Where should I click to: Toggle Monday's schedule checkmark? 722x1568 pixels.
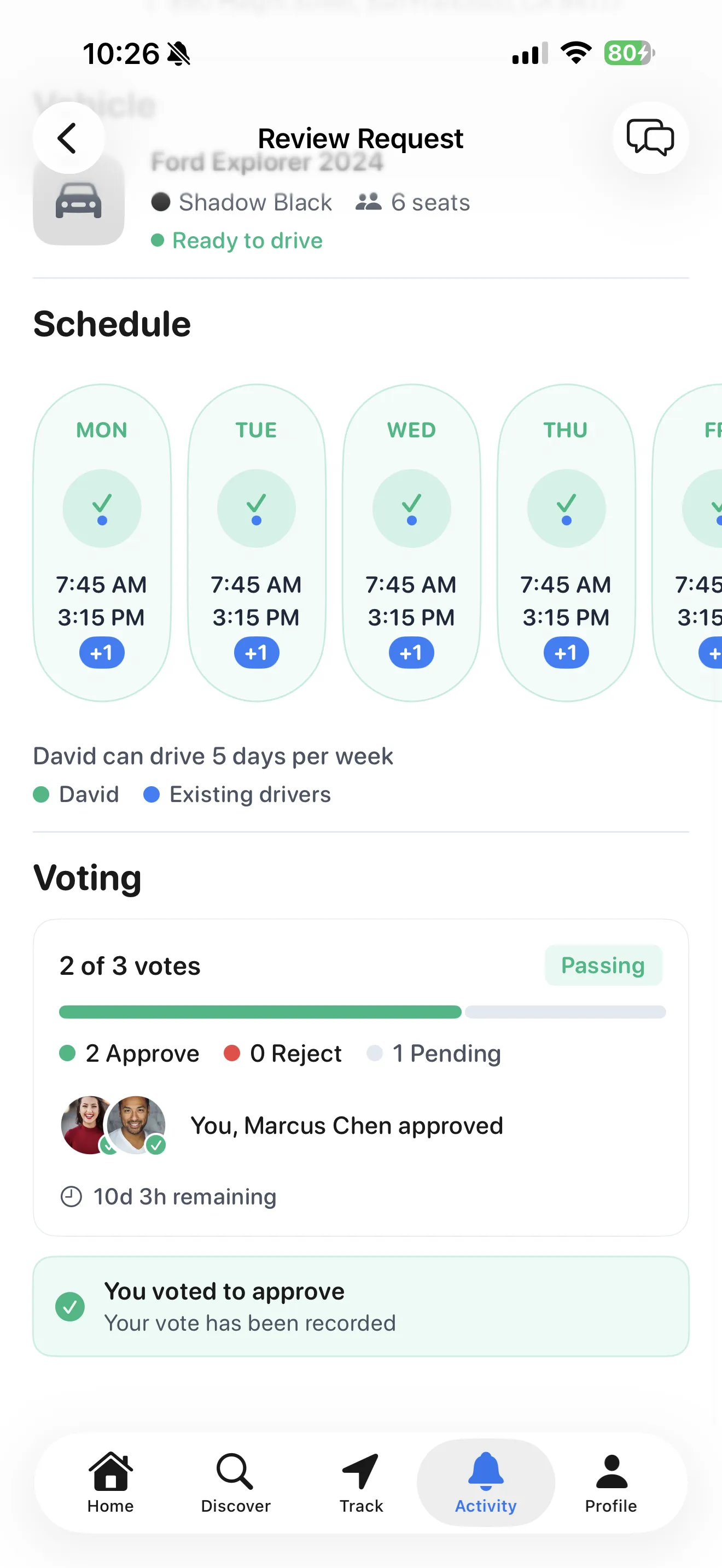102,507
